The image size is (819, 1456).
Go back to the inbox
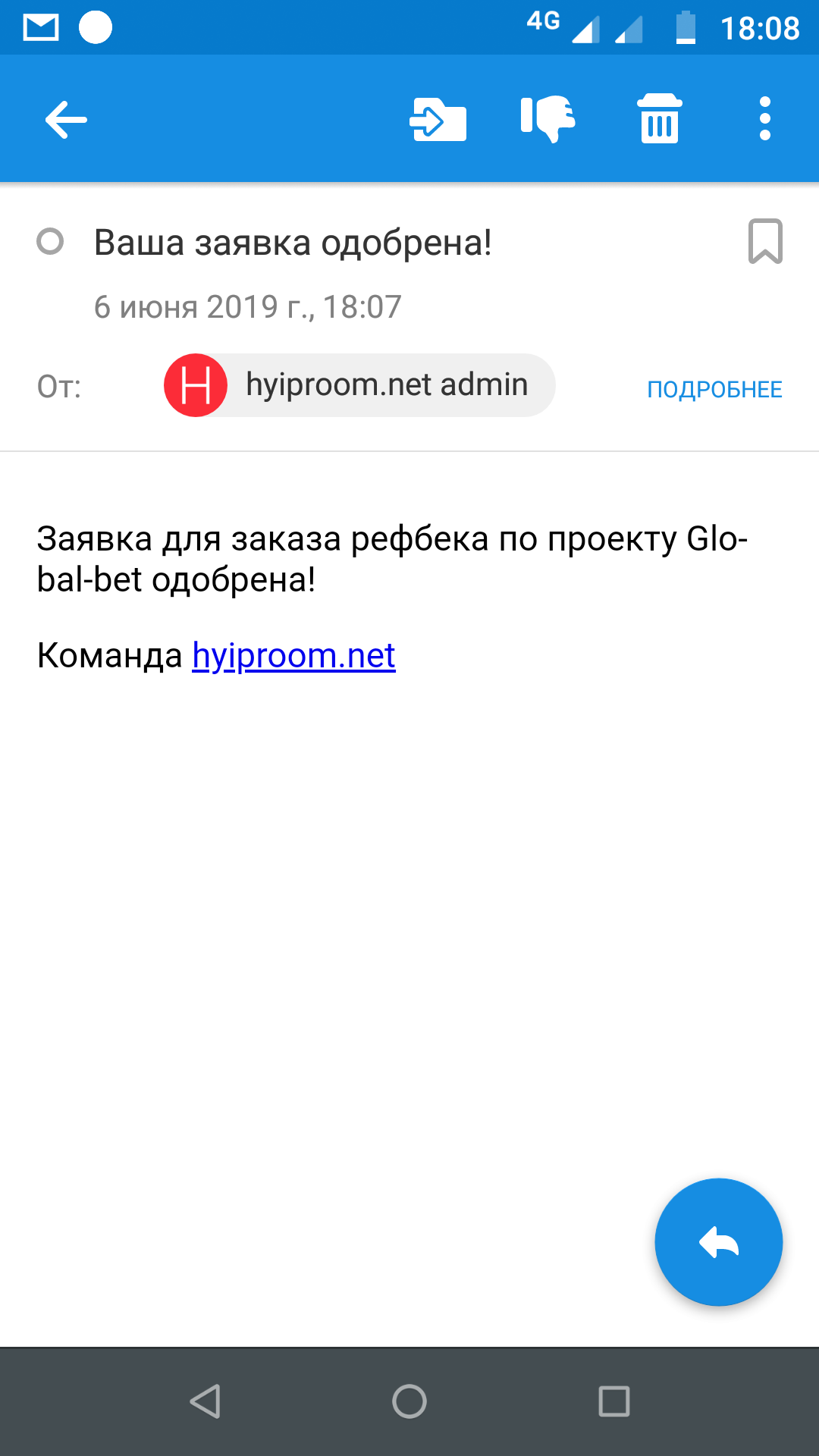click(x=66, y=120)
